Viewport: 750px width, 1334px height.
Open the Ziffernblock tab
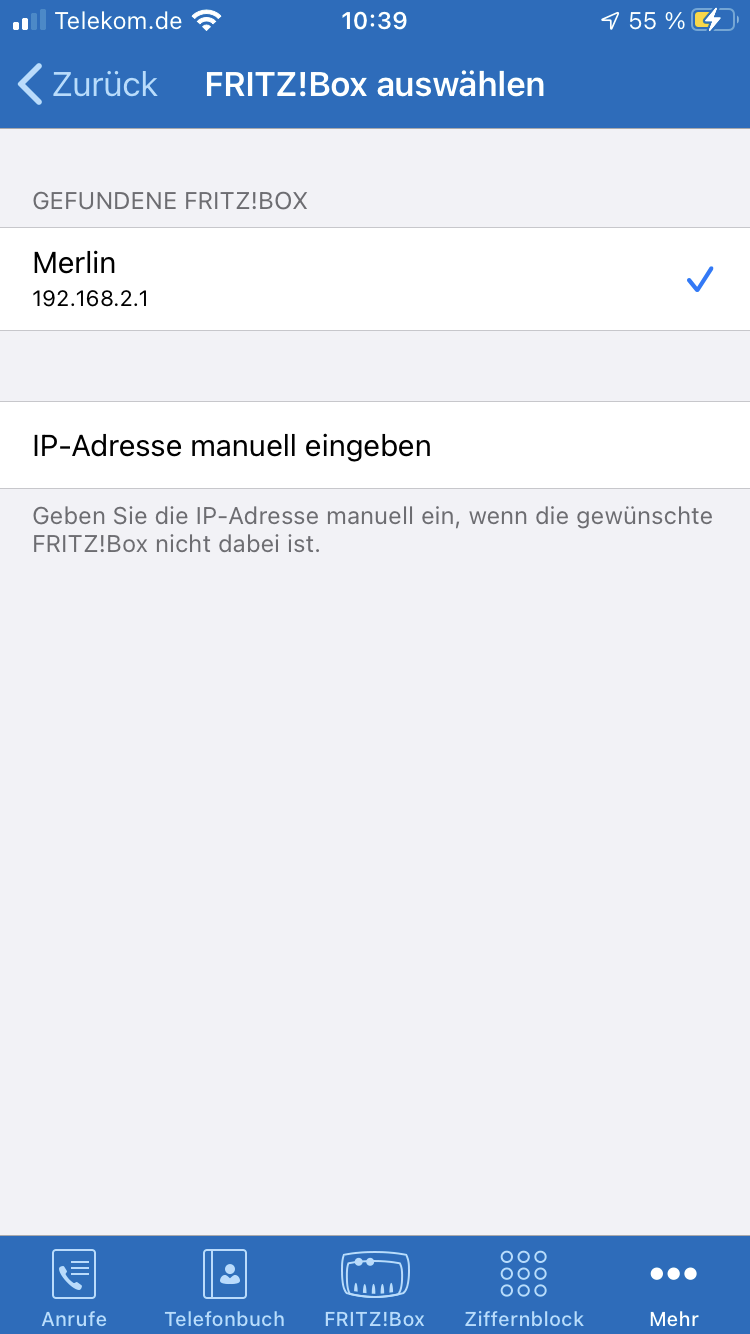click(524, 1286)
